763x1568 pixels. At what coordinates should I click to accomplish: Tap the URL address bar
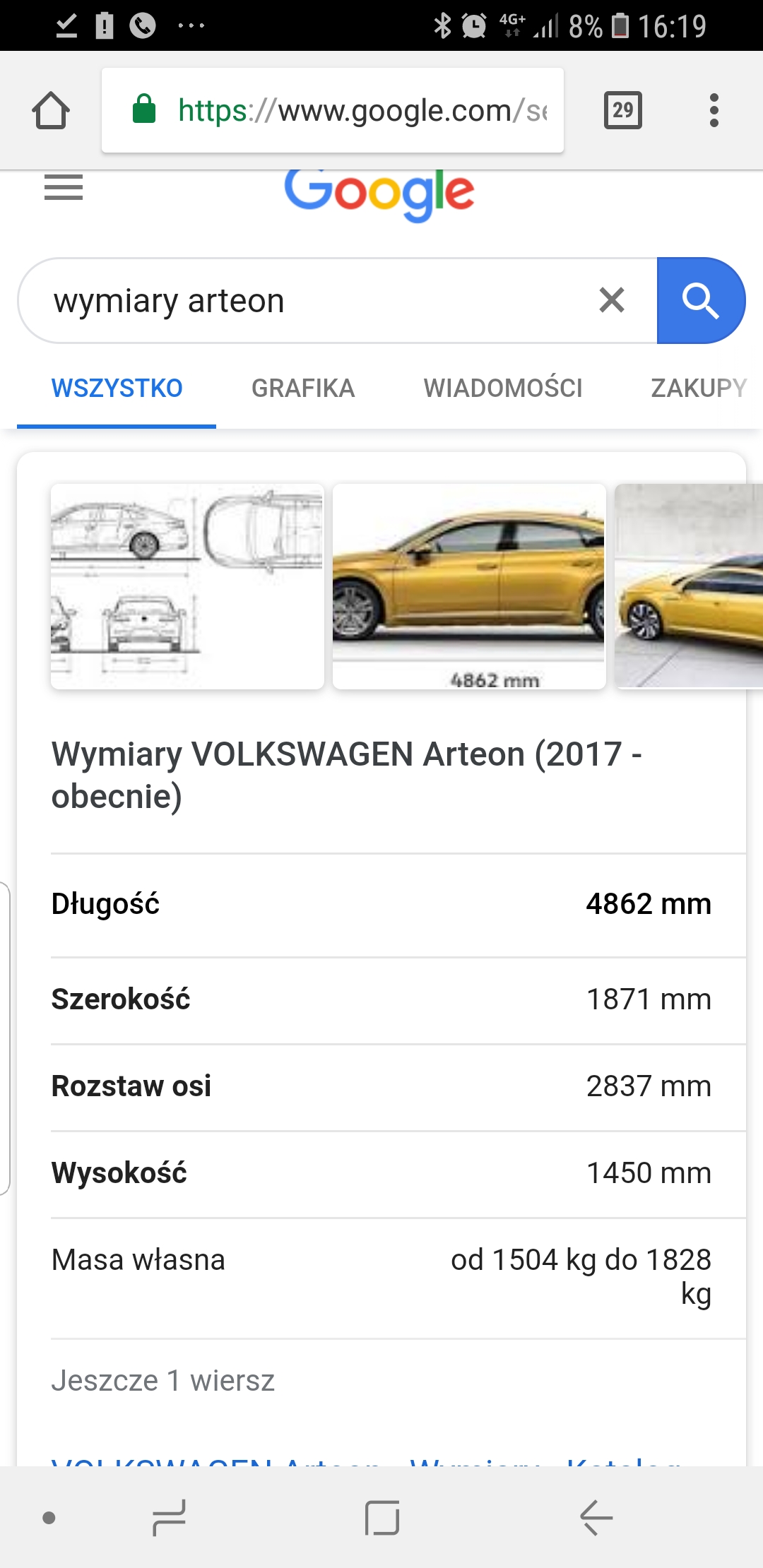tap(332, 111)
